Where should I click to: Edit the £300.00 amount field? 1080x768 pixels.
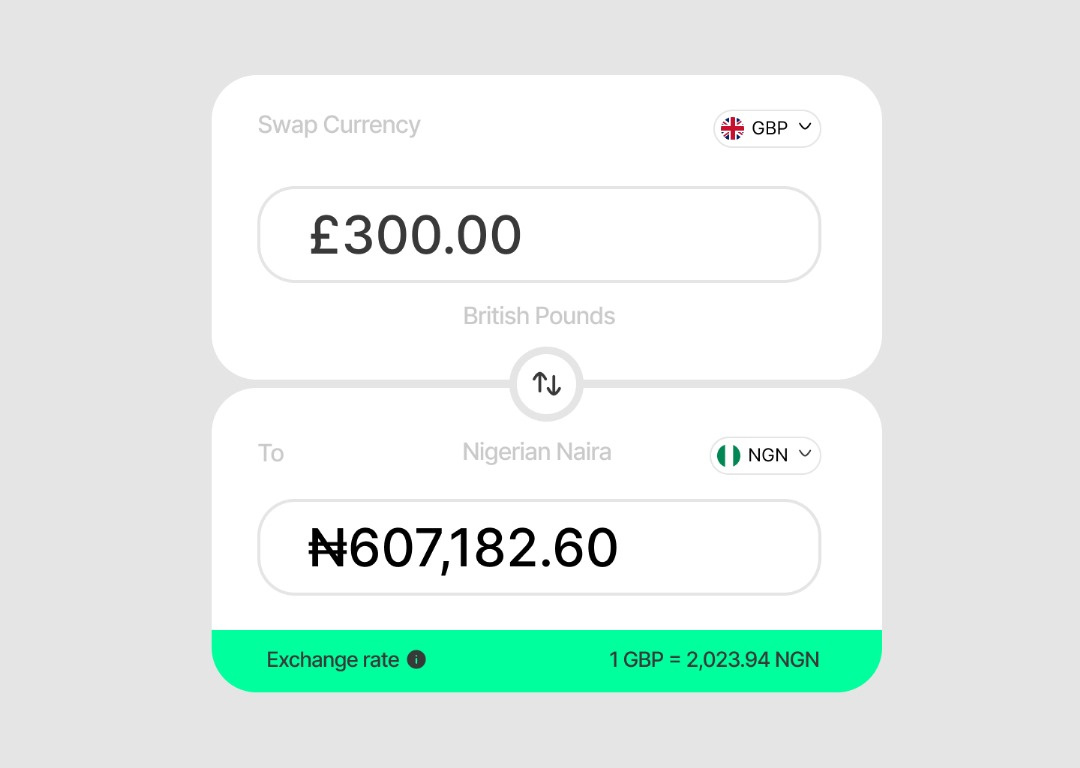click(x=539, y=235)
